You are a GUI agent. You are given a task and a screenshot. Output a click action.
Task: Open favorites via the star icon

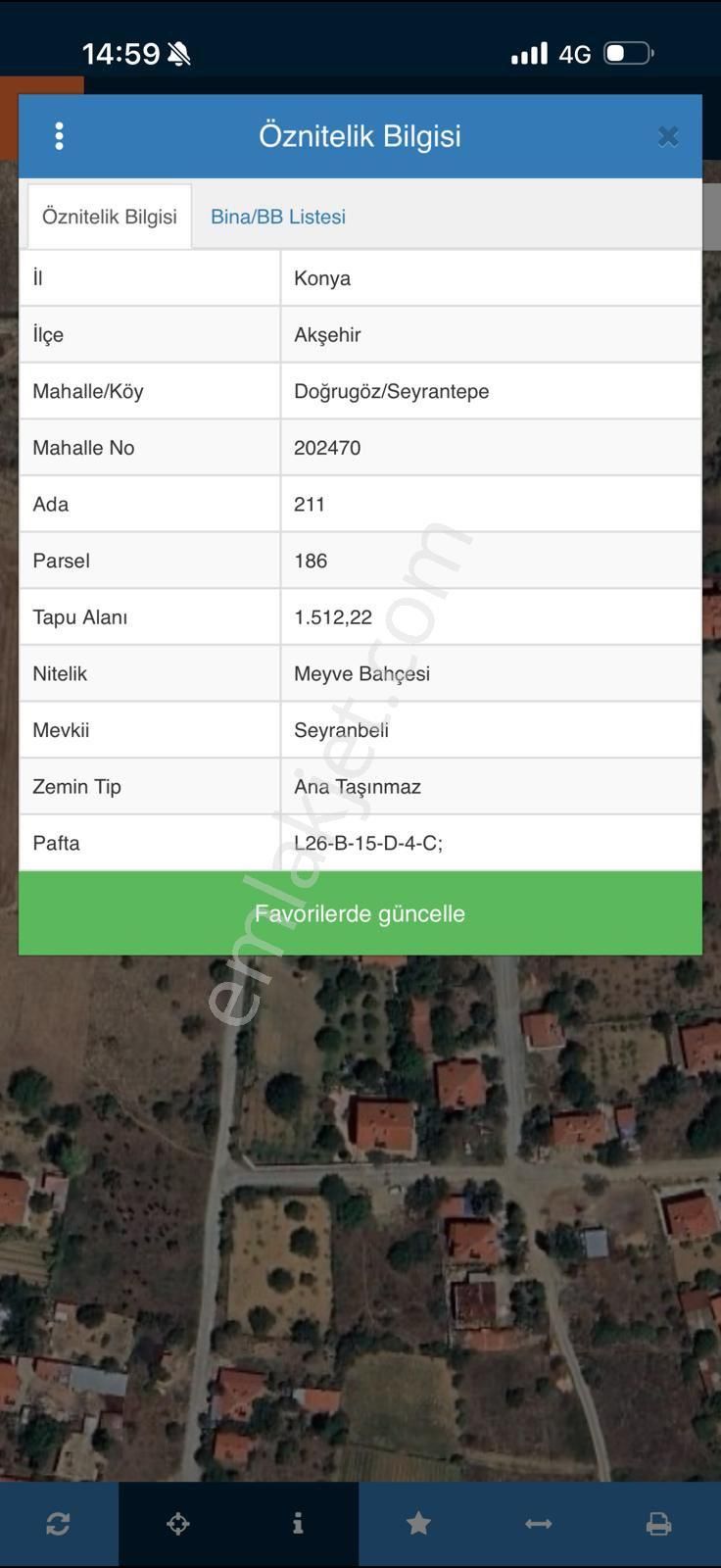click(x=418, y=1523)
